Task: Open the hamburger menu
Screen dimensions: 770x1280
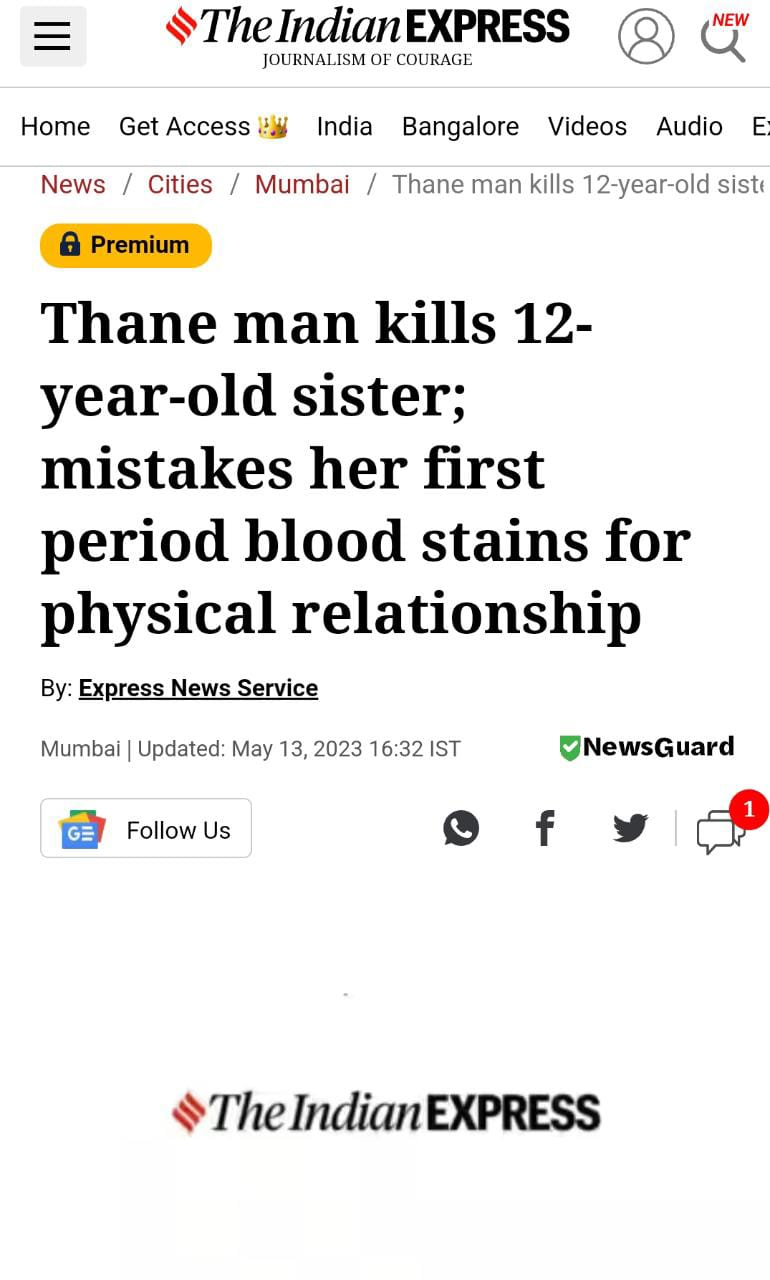Action: point(53,37)
